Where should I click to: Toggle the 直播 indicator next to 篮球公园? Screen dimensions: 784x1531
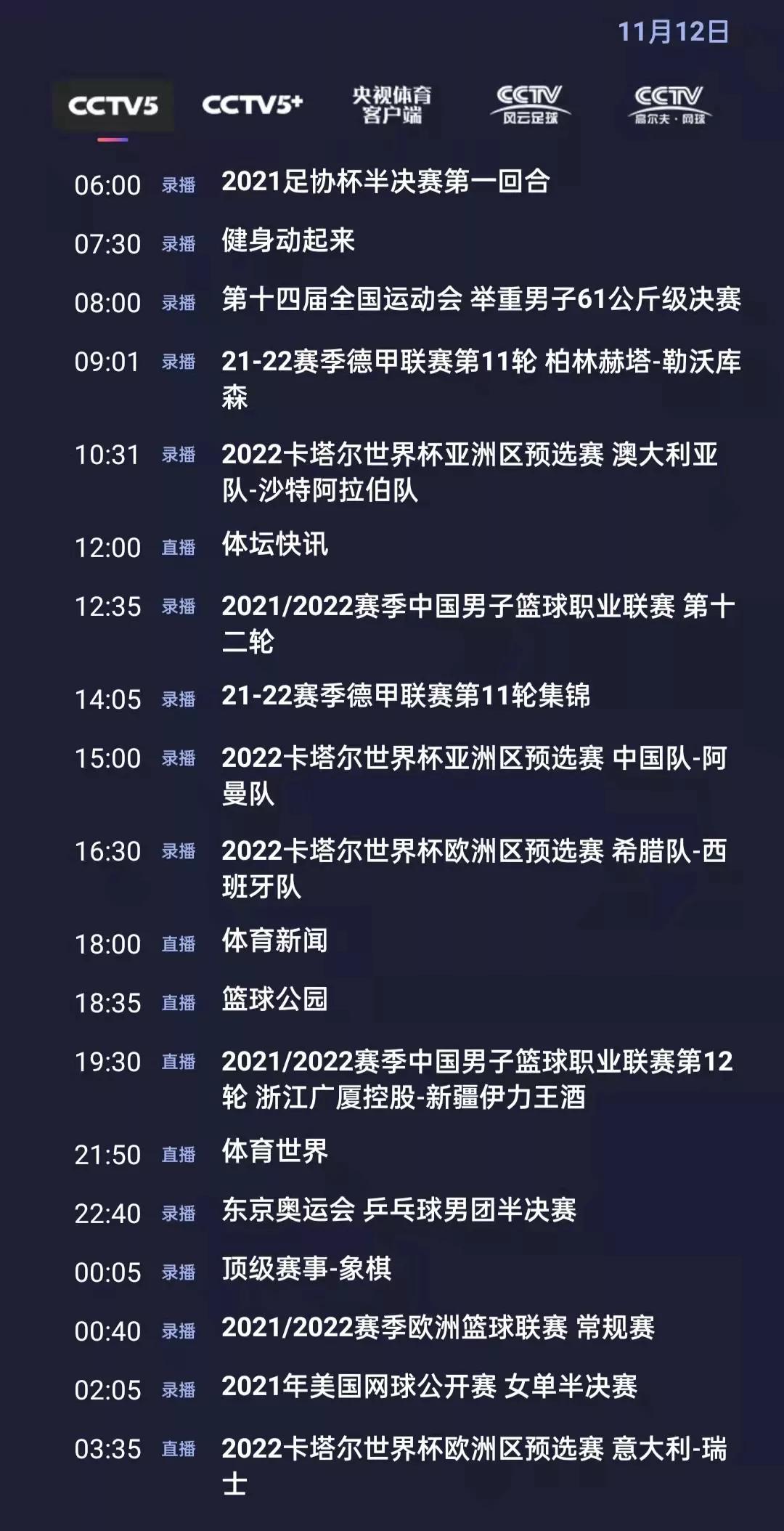click(x=179, y=1001)
